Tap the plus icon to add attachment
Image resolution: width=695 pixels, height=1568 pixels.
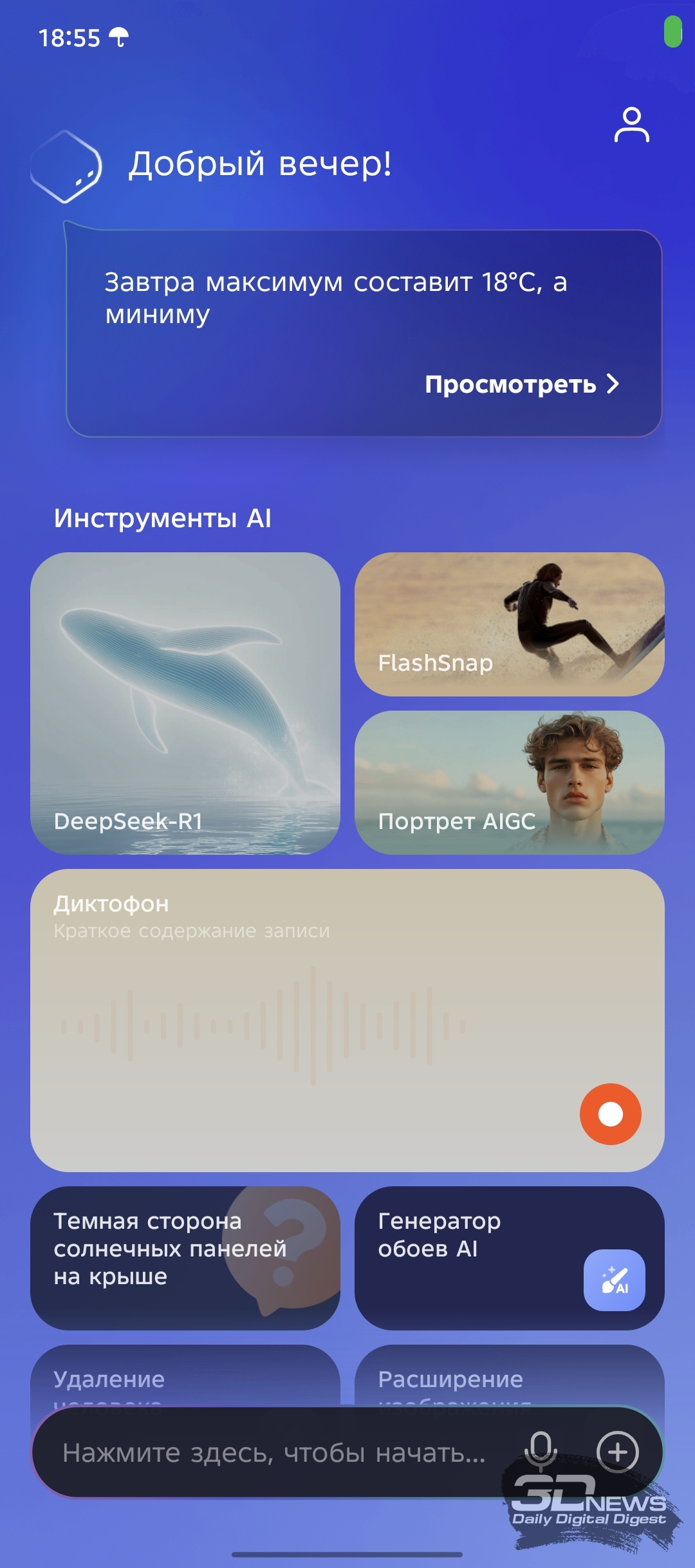point(618,1452)
